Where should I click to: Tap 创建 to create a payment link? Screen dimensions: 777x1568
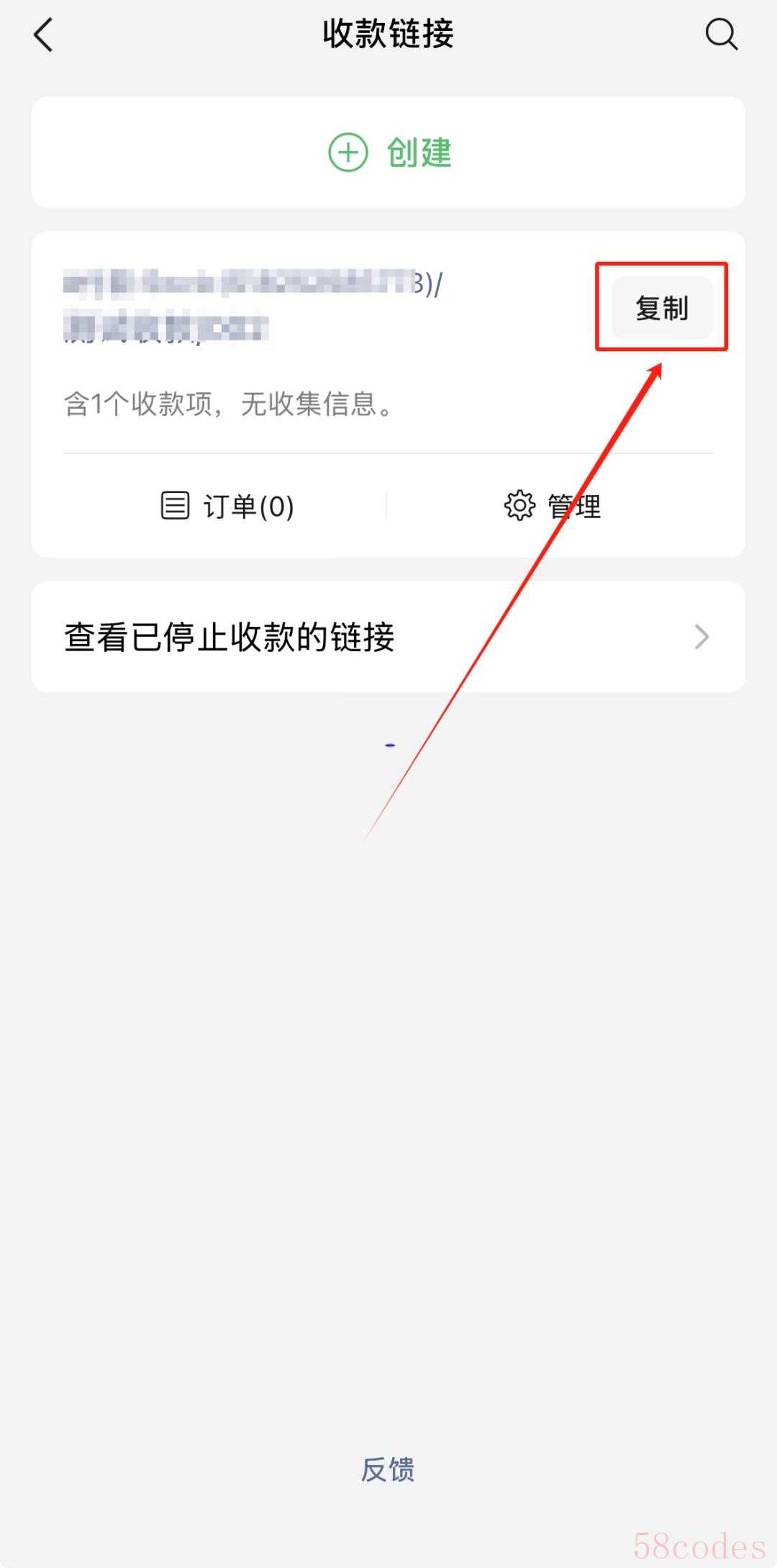pos(389,153)
